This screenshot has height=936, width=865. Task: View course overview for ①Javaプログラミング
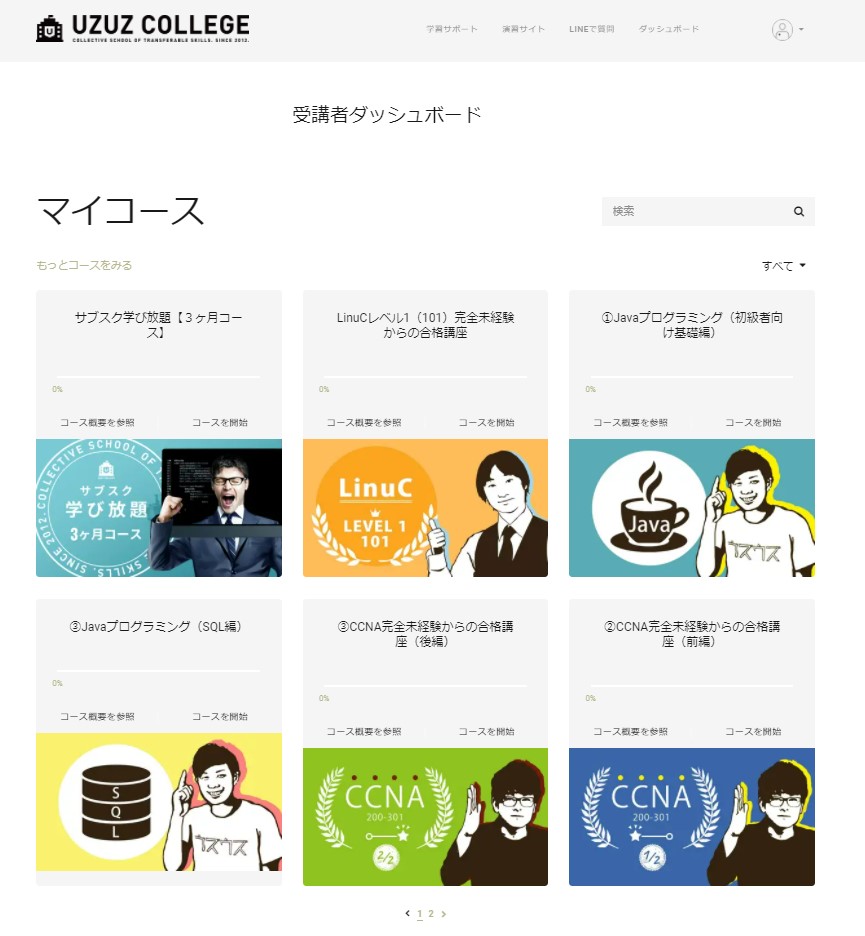tap(630, 423)
